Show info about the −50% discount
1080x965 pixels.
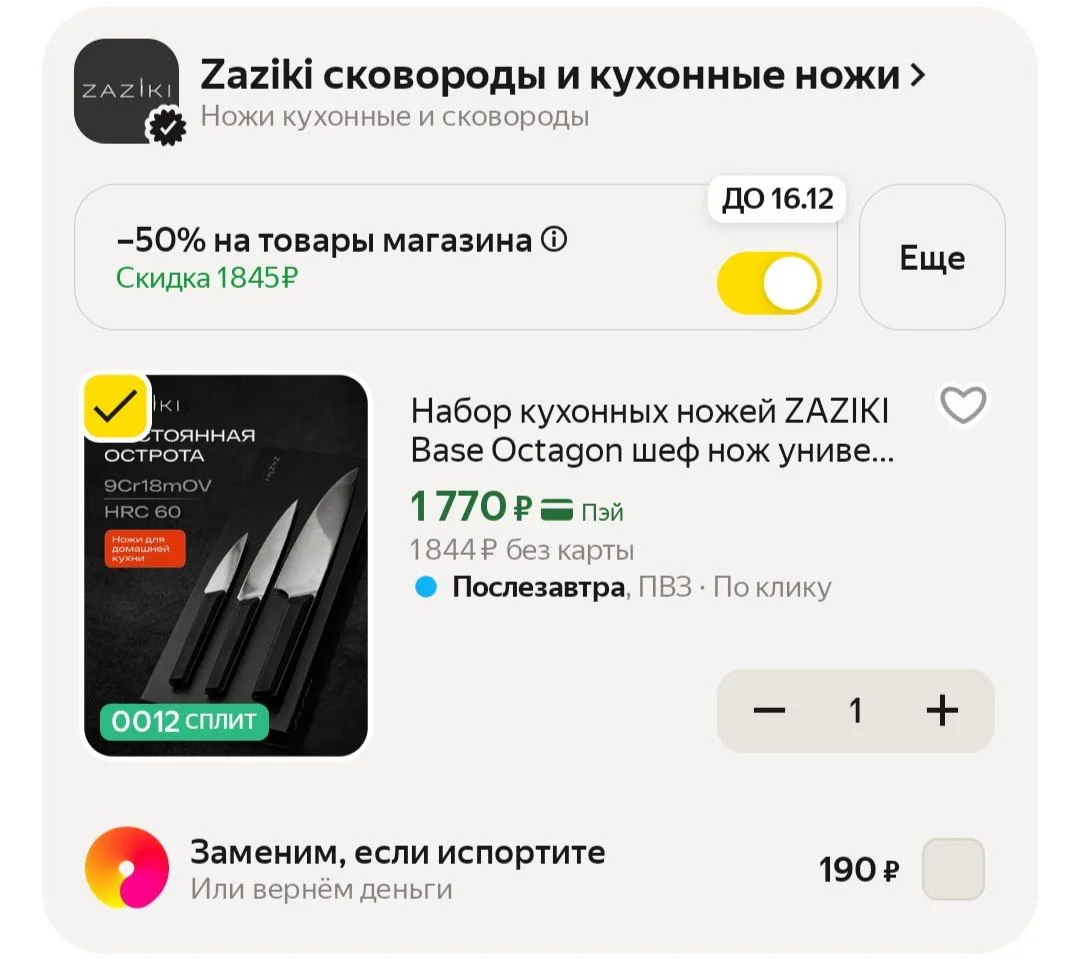coord(554,240)
